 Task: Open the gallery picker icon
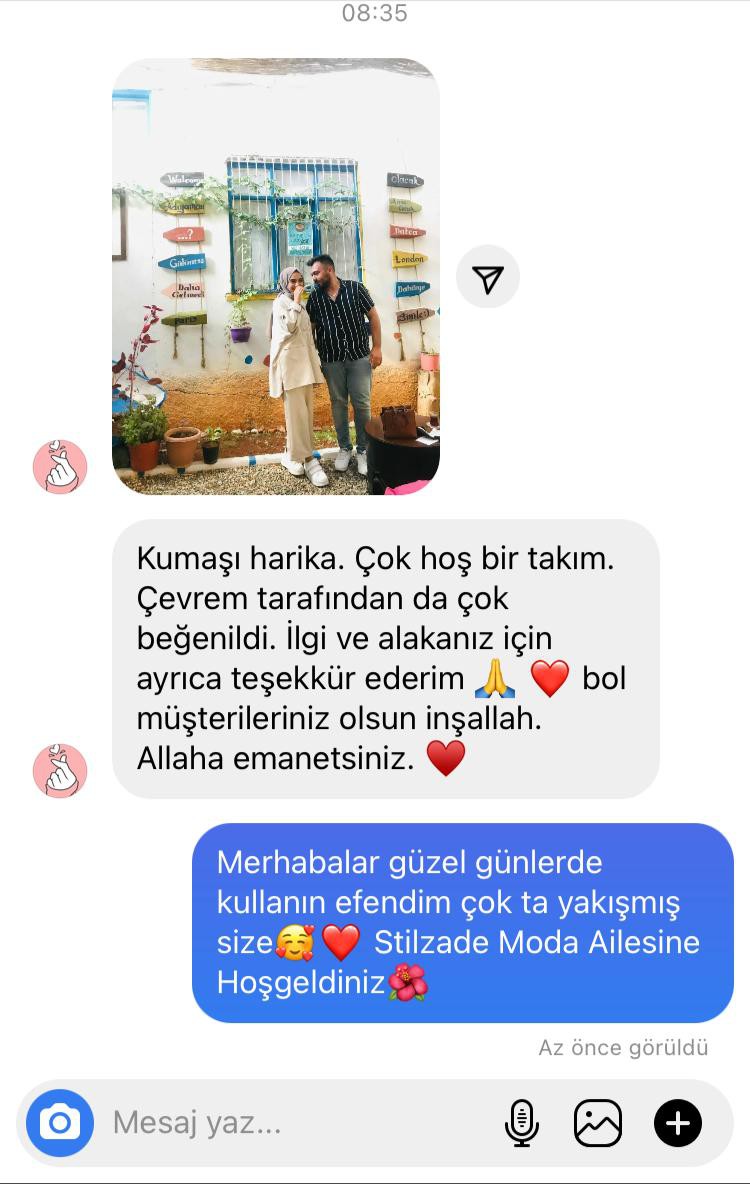click(x=598, y=1122)
